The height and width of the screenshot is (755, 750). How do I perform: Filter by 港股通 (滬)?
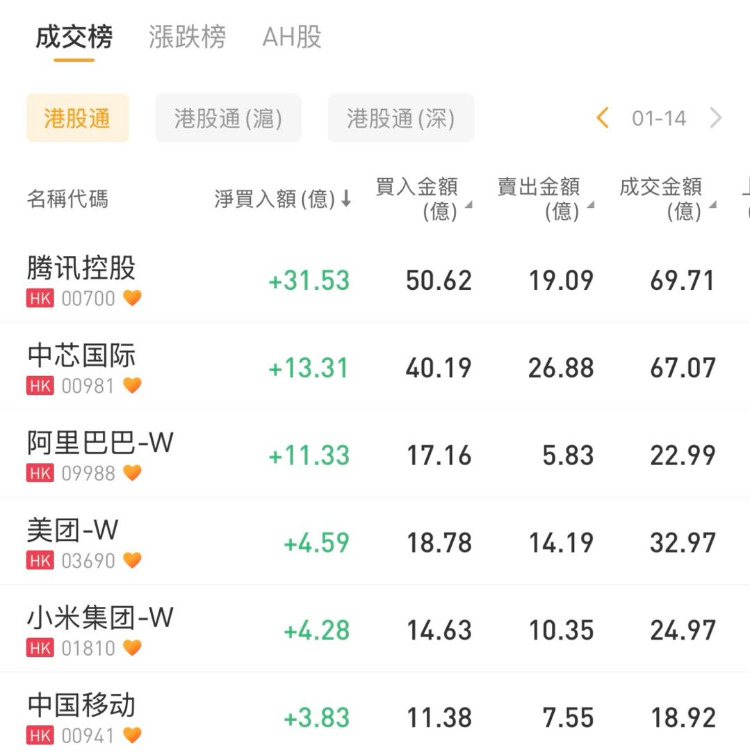click(228, 119)
